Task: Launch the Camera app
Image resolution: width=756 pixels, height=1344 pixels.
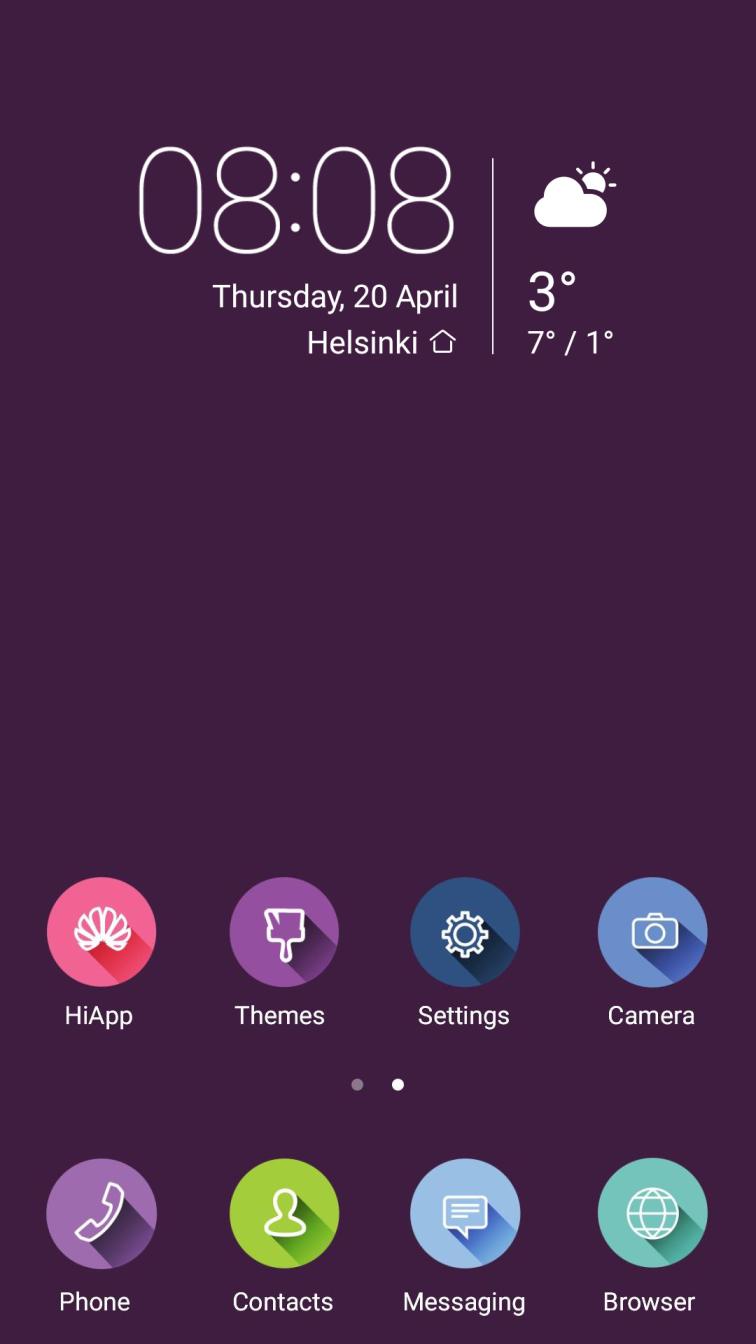Action: click(652, 932)
